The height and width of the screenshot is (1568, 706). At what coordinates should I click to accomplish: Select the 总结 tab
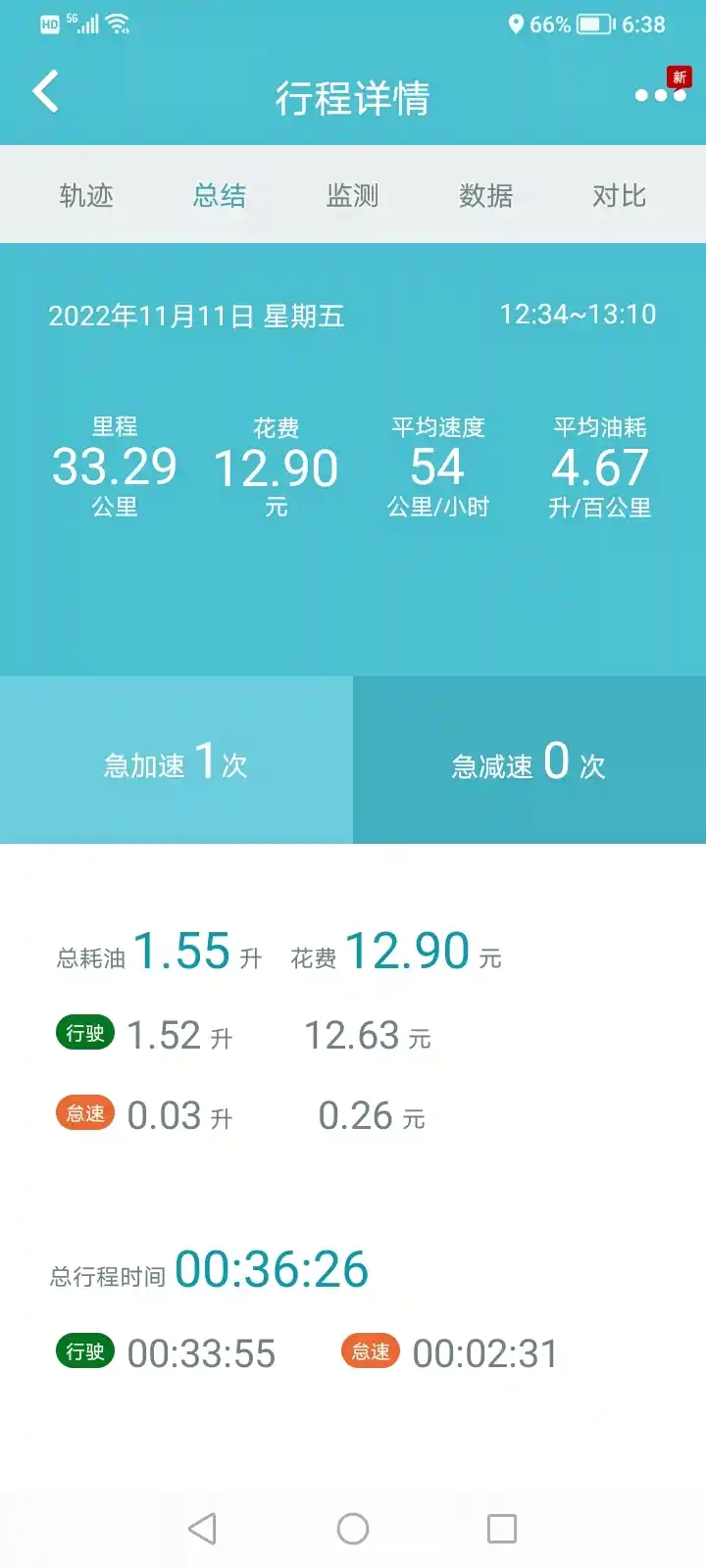coord(220,195)
